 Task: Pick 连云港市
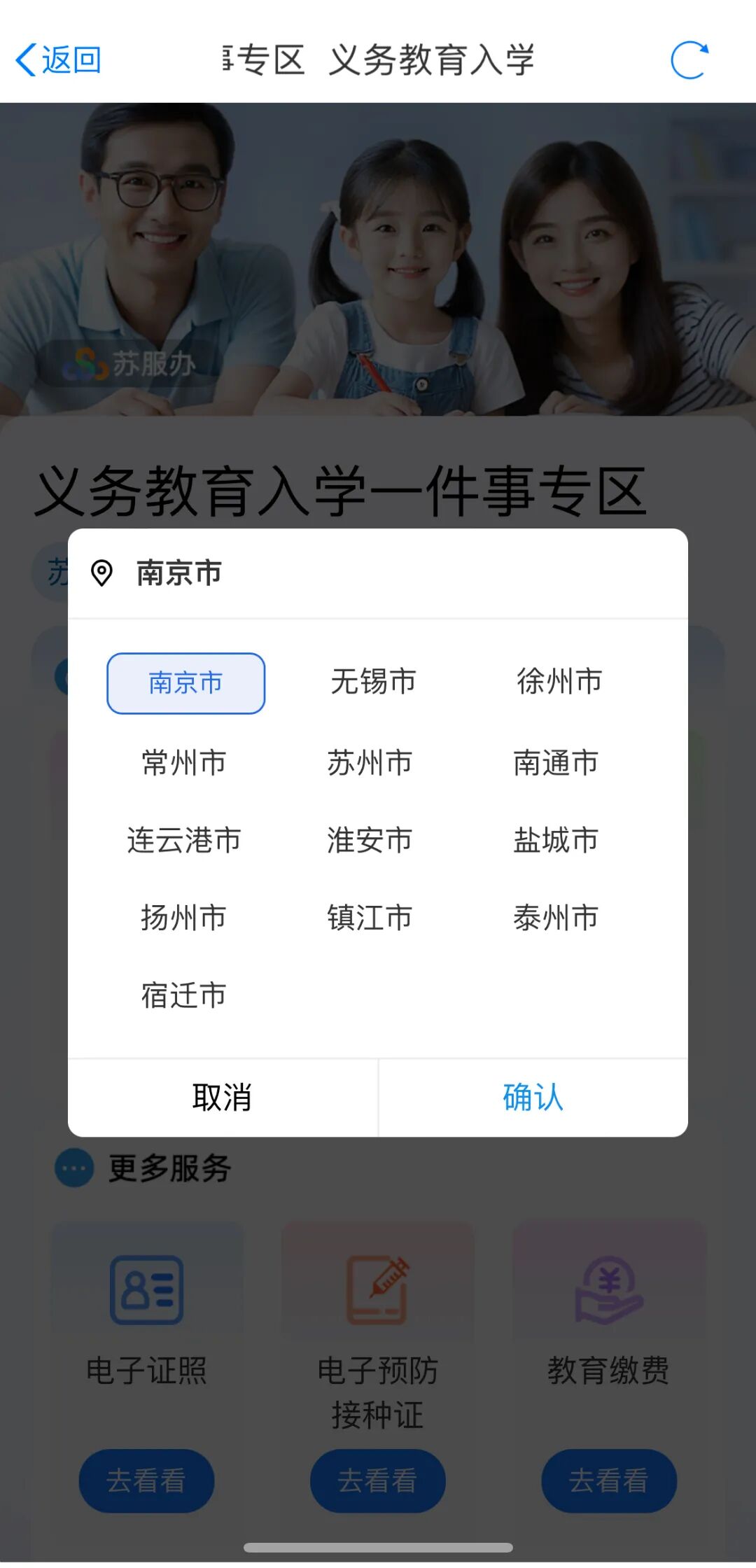click(x=184, y=840)
